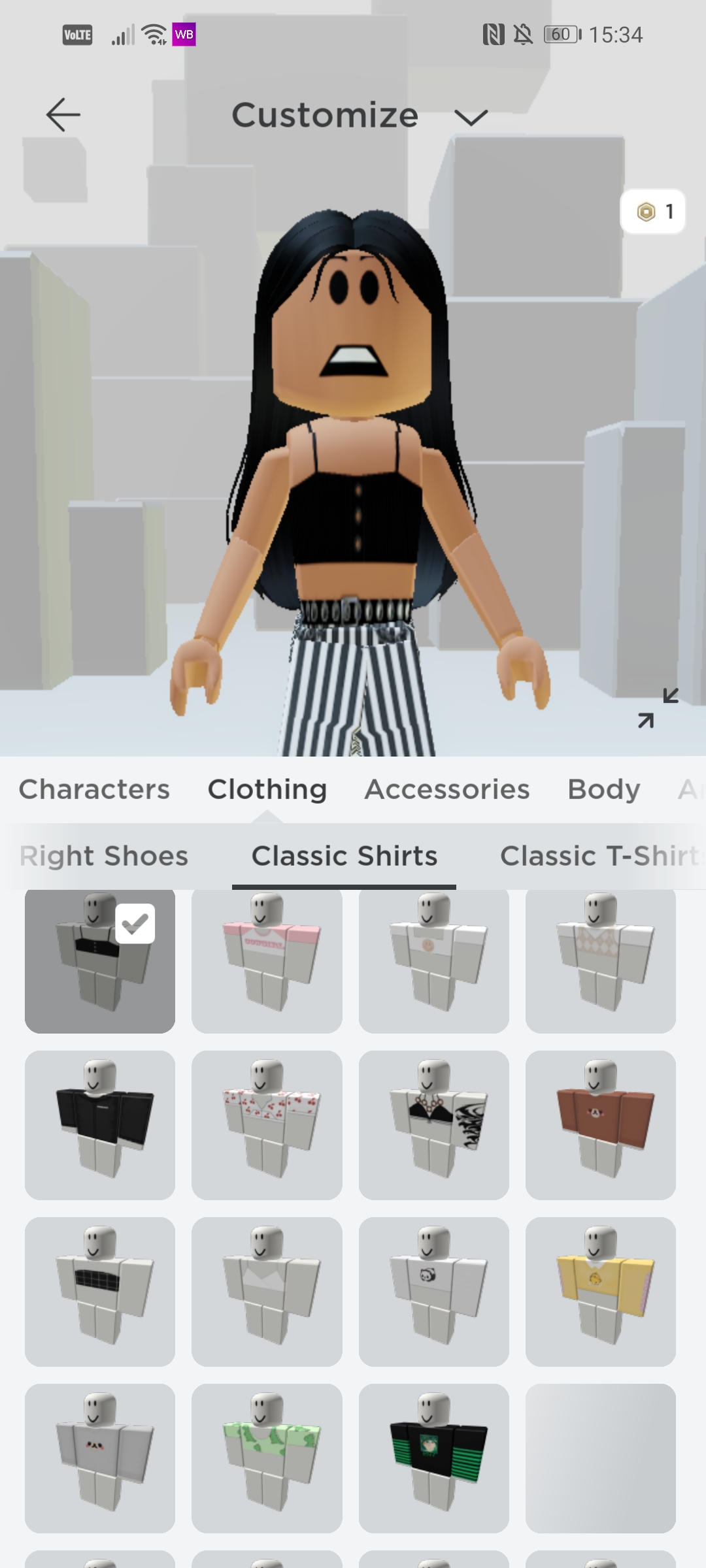The width and height of the screenshot is (706, 1568).
Task: Equip the black bikini top with tattoo sleeve
Action: point(433,1125)
